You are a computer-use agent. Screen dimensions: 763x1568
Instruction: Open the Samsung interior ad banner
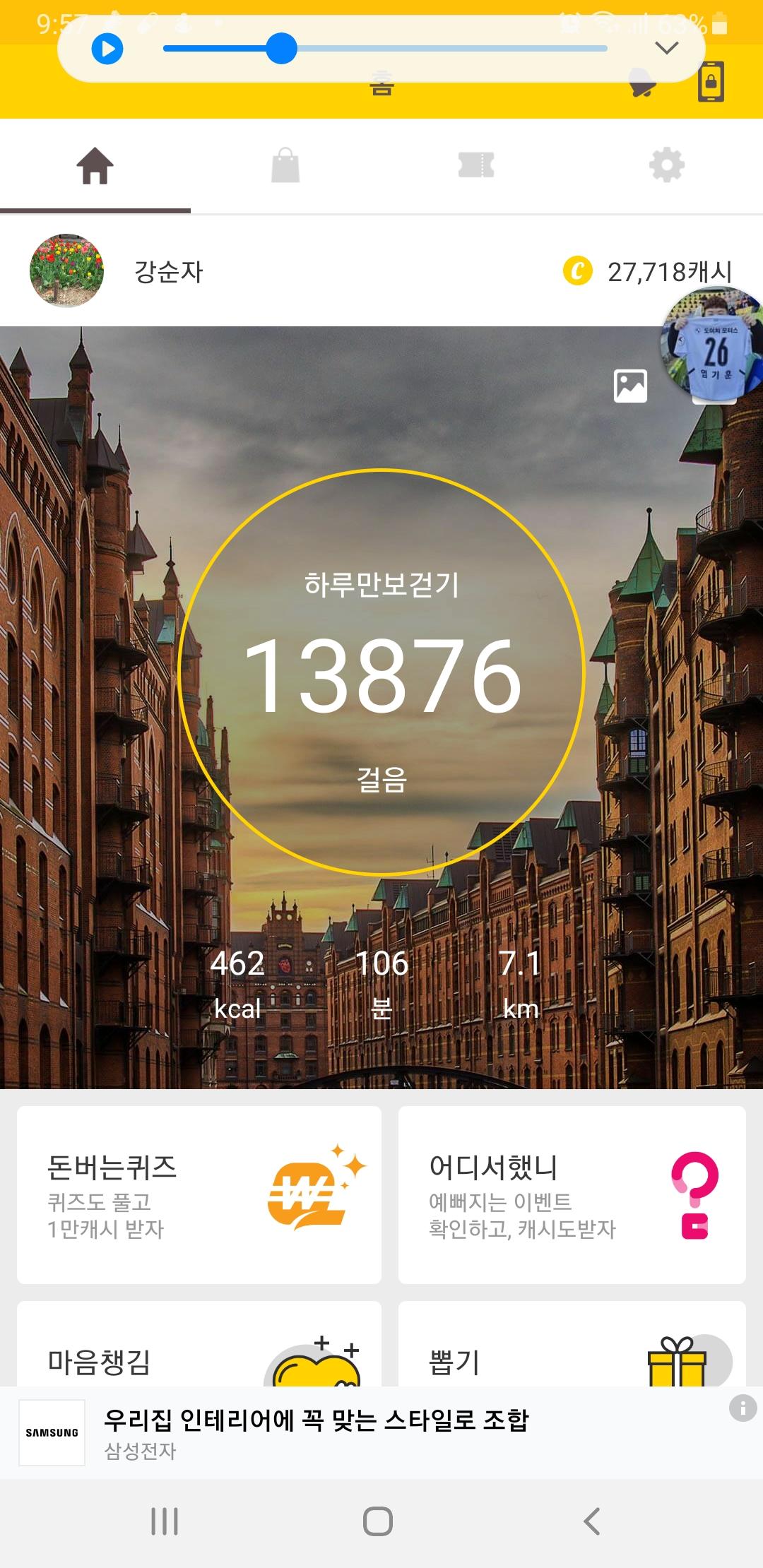coord(318,1432)
